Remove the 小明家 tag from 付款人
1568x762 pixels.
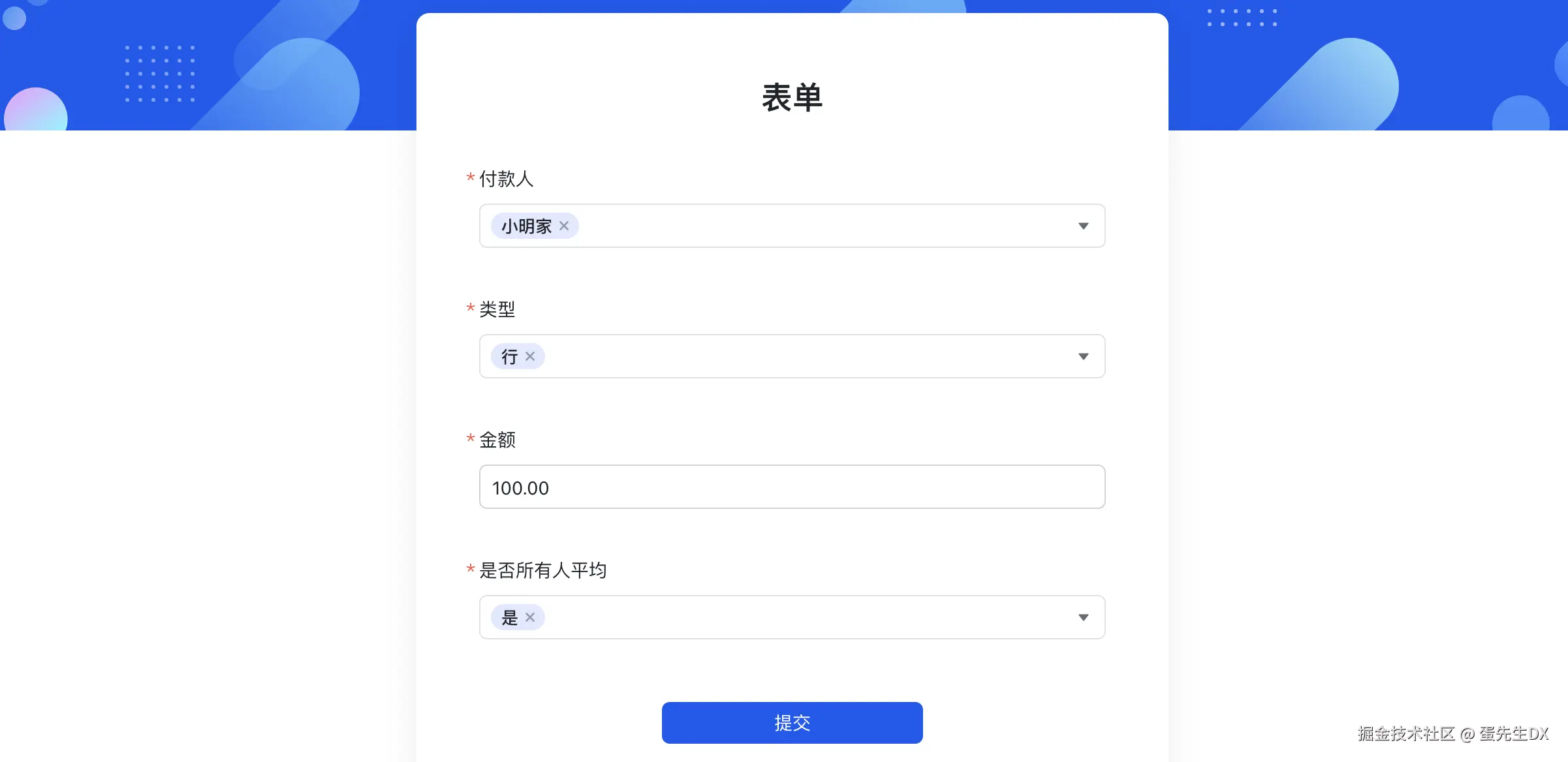pos(564,226)
